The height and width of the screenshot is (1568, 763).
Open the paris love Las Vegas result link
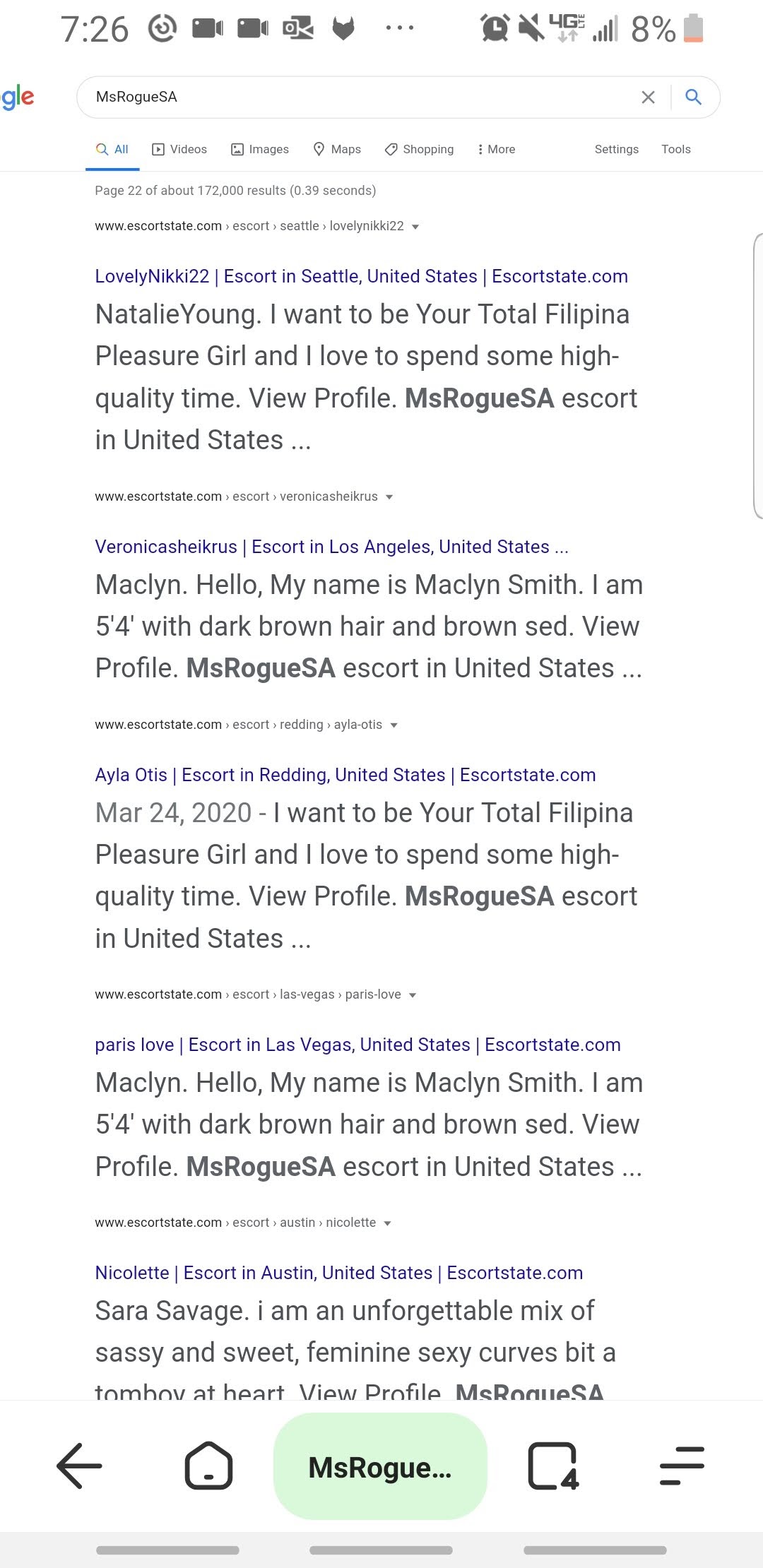(x=357, y=1045)
